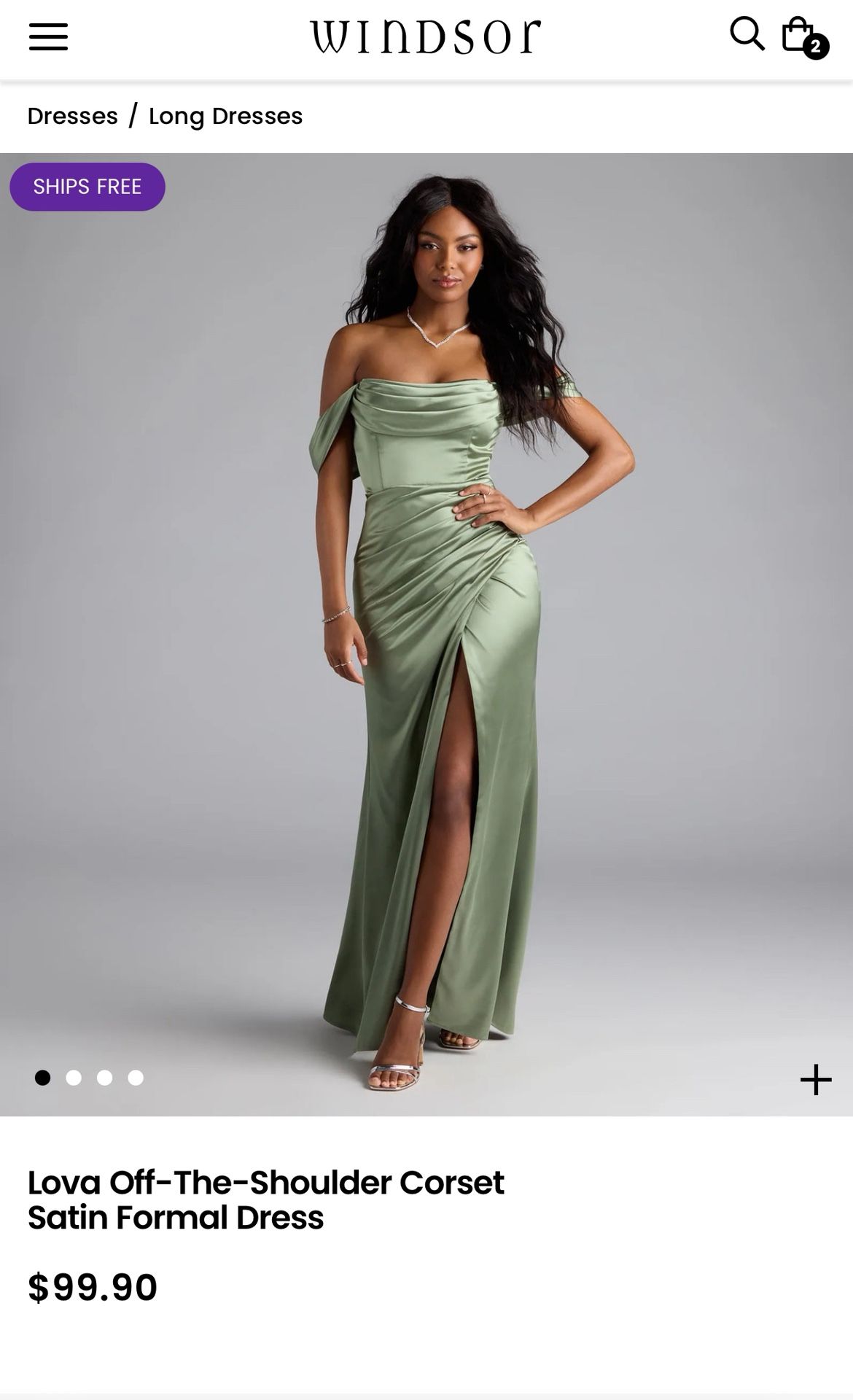Jump to the fourth product image dot
The width and height of the screenshot is (853, 1400).
[x=136, y=1078]
